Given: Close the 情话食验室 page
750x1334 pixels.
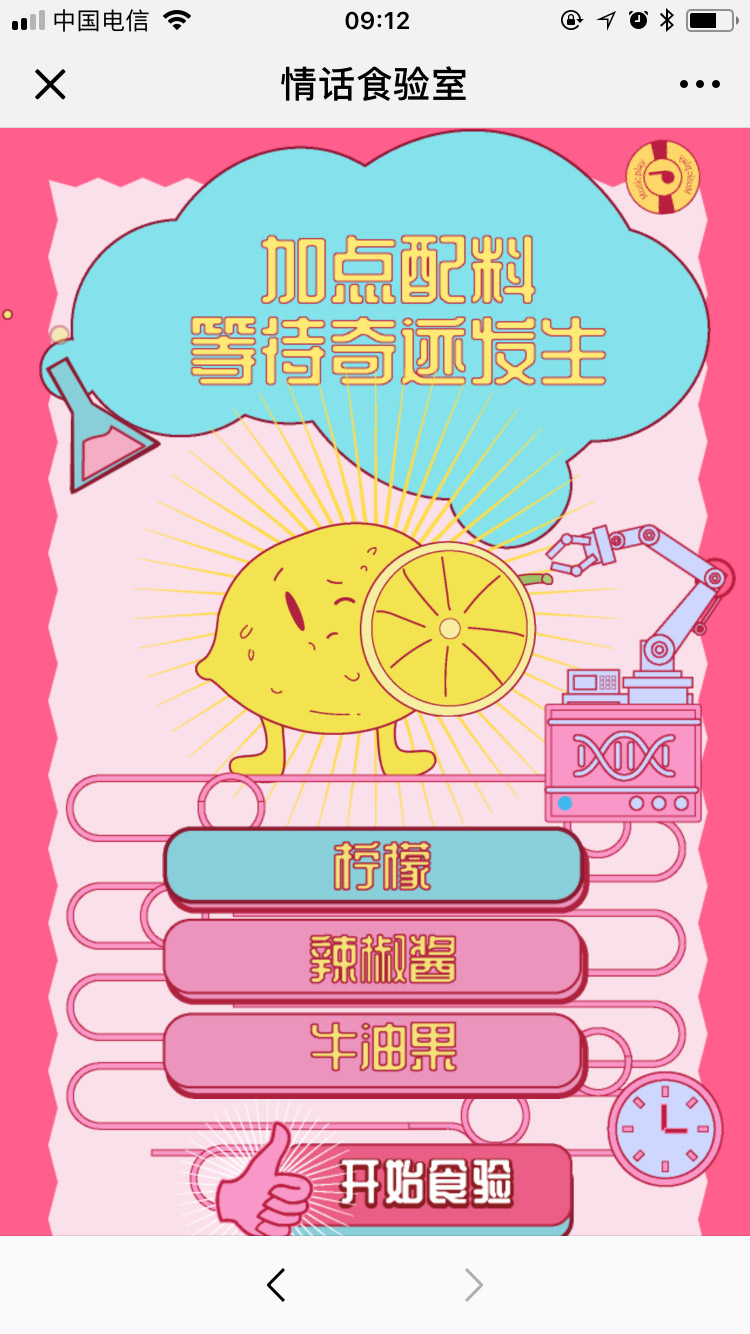Looking at the screenshot, I should click(x=50, y=85).
